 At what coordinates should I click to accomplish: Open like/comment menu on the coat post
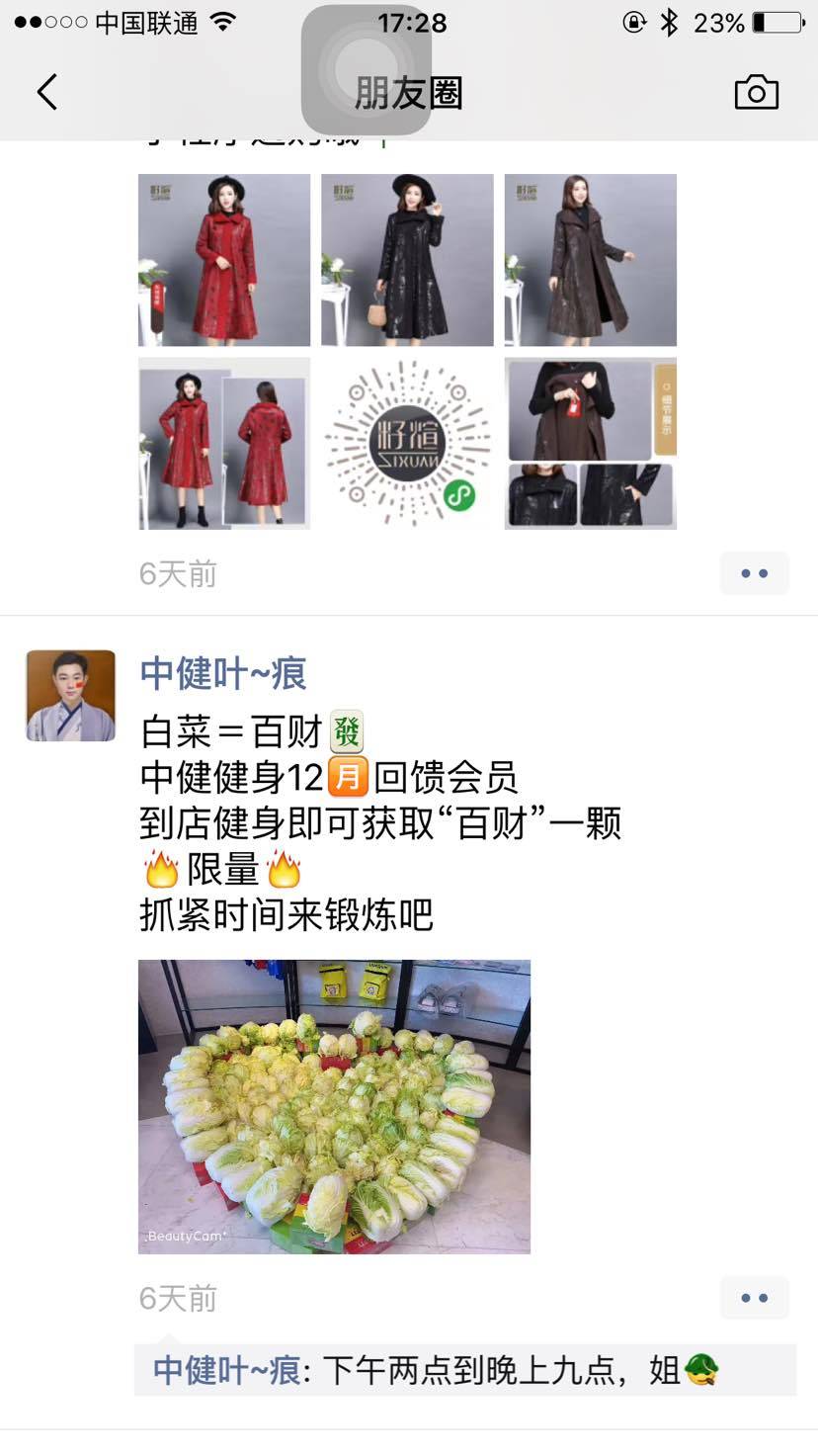(754, 573)
